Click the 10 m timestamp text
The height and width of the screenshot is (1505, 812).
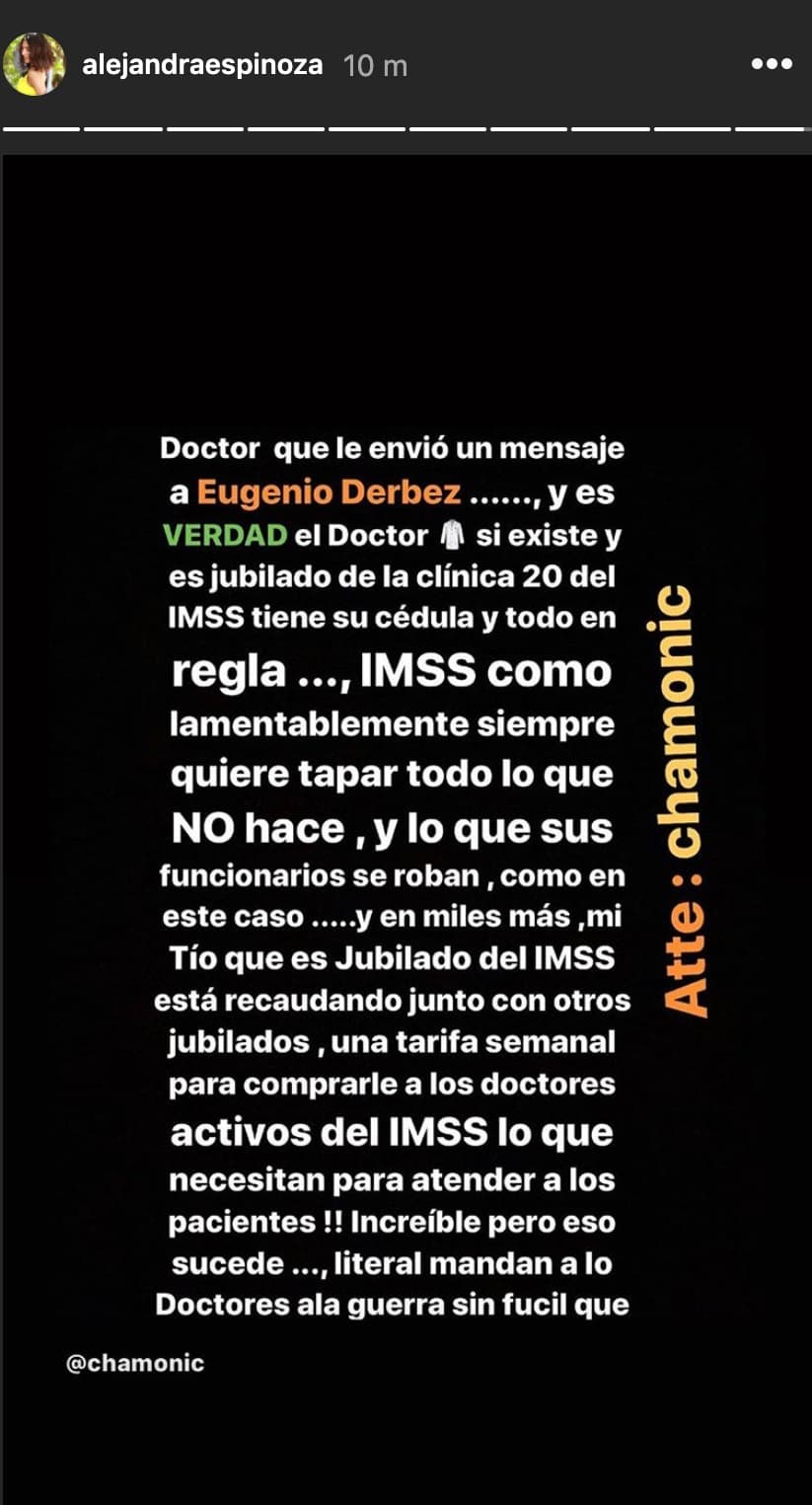(x=373, y=63)
